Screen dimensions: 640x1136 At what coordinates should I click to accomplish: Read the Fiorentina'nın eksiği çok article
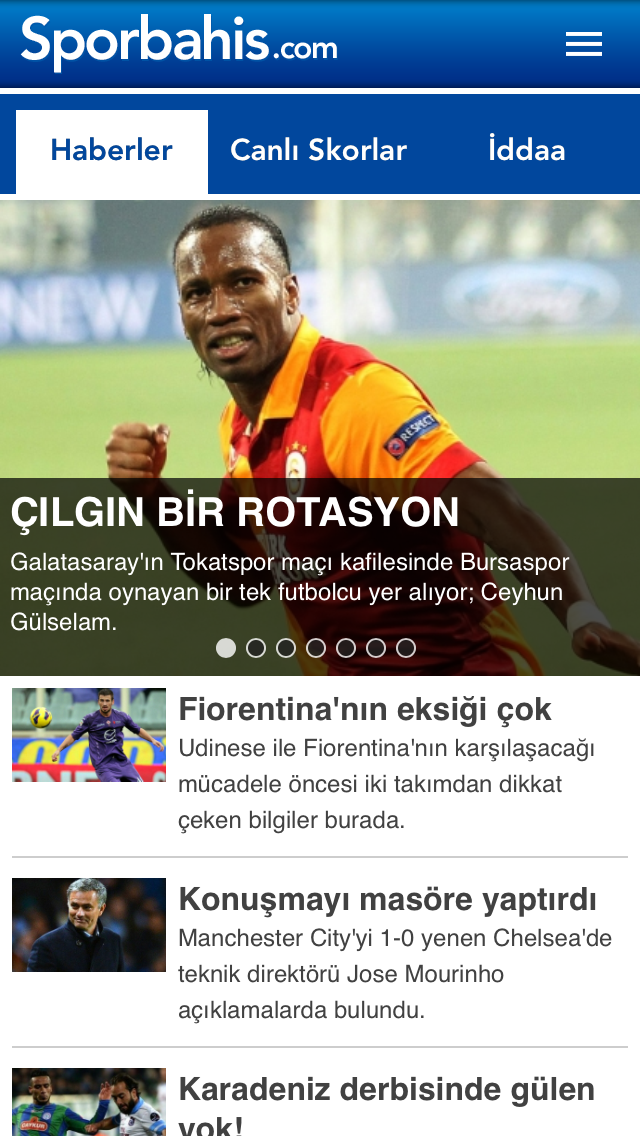[365, 710]
